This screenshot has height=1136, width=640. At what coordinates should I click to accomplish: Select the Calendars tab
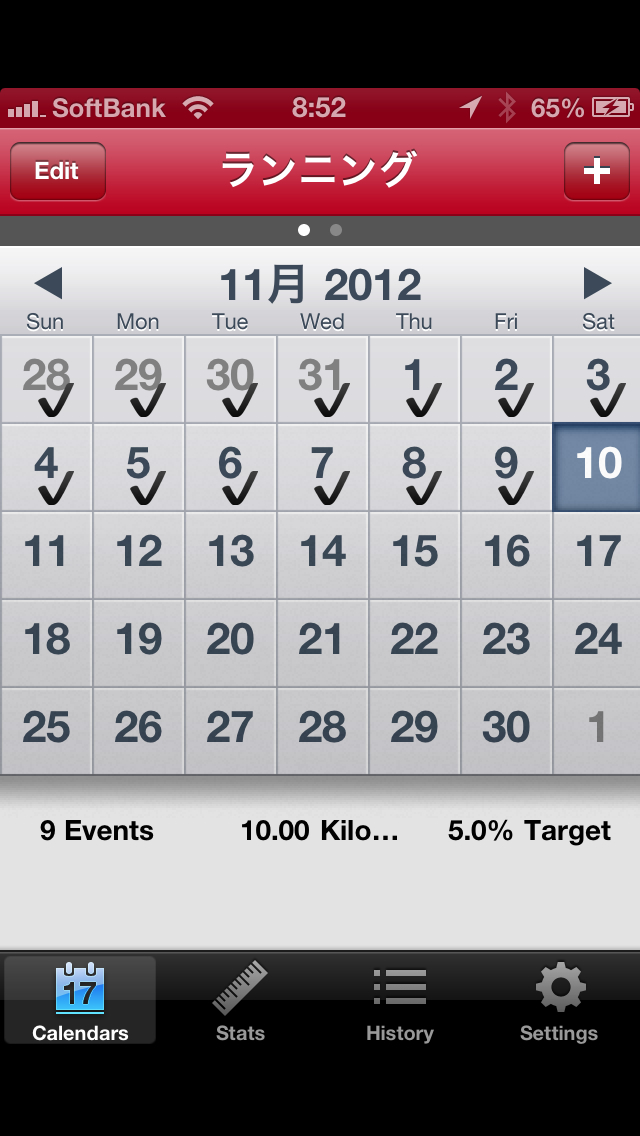pyautogui.click(x=80, y=1000)
